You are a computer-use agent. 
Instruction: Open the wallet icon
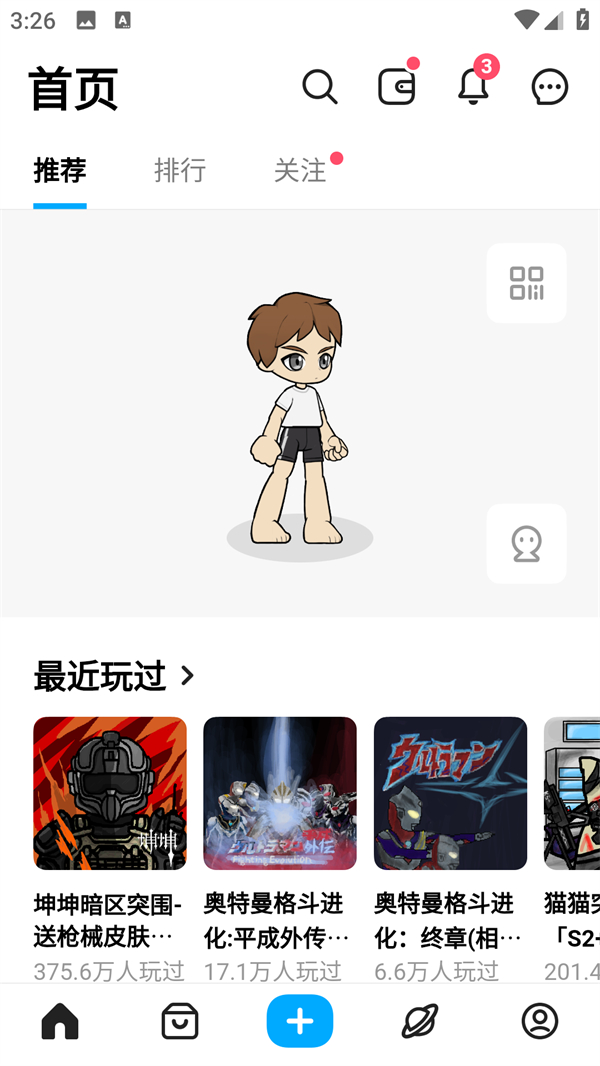point(397,87)
